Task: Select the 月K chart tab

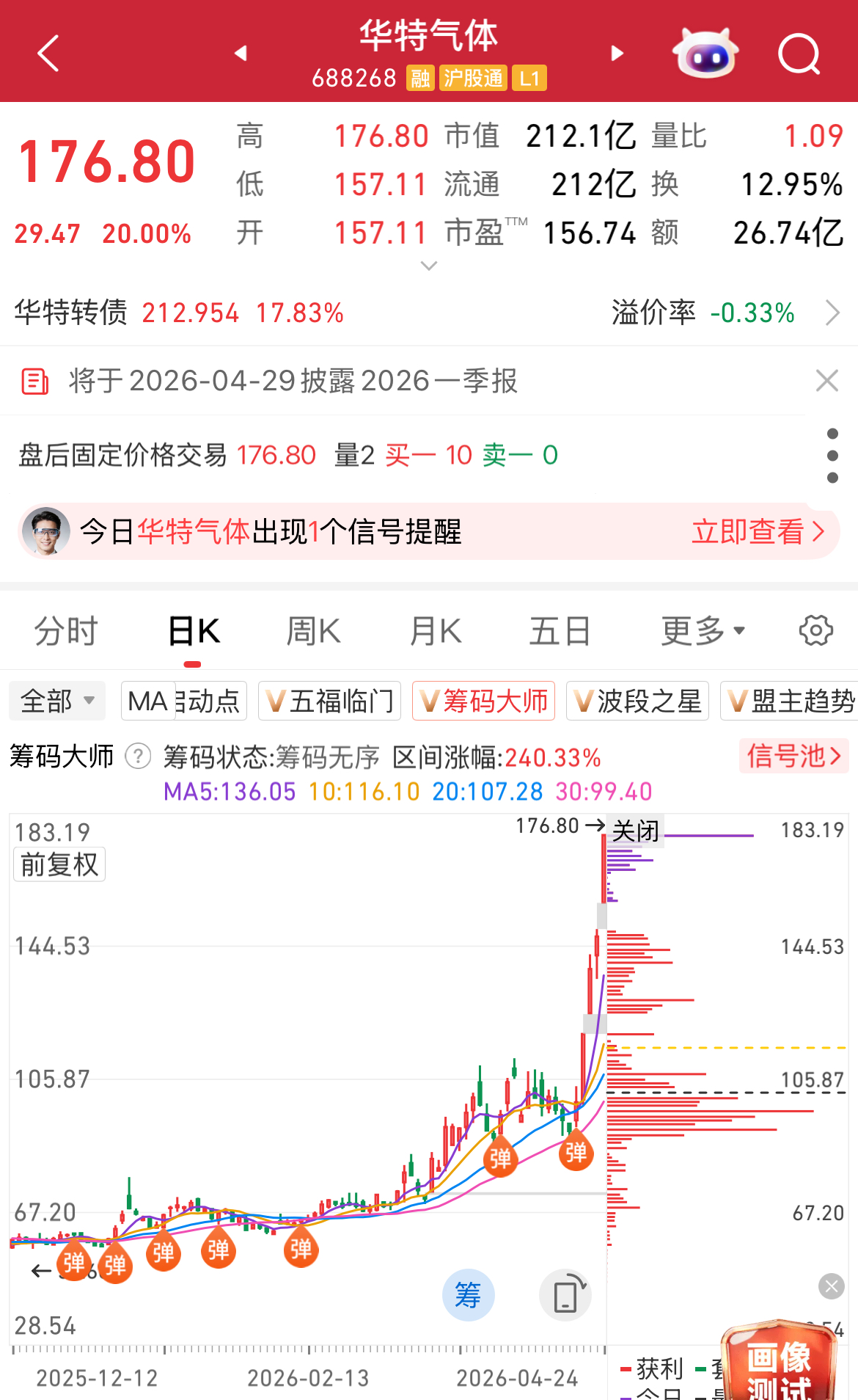Action: click(x=436, y=631)
